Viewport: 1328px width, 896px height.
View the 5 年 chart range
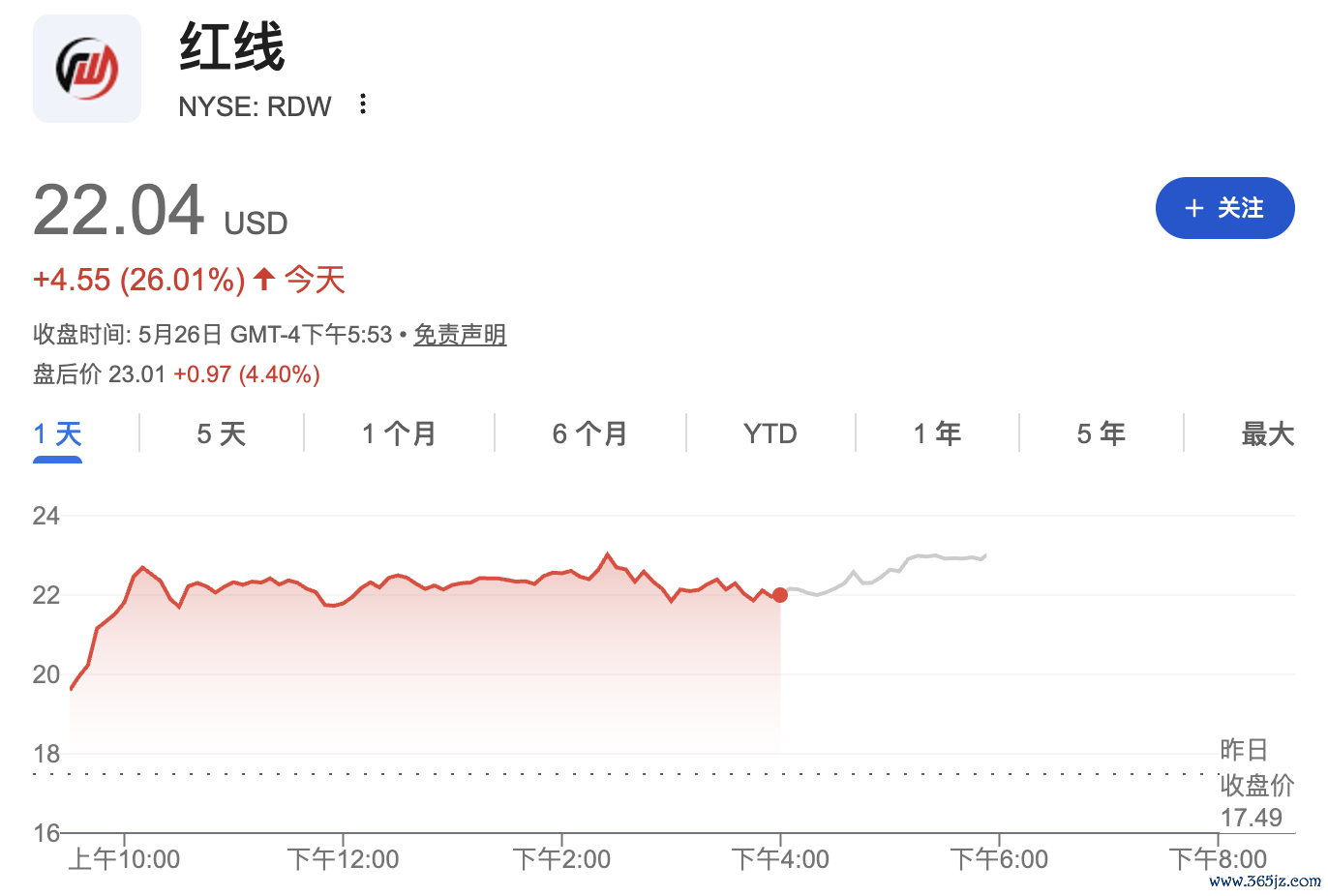[1102, 434]
